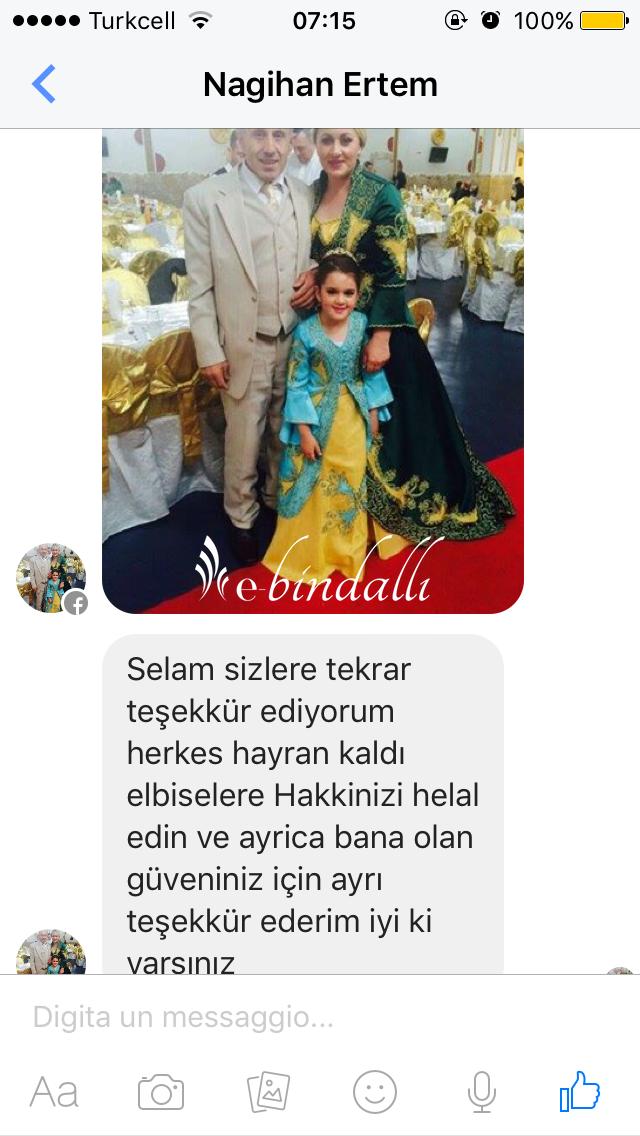Tap the Digita un messaggio text field
Screen dimensions: 640x1136
320,1017
